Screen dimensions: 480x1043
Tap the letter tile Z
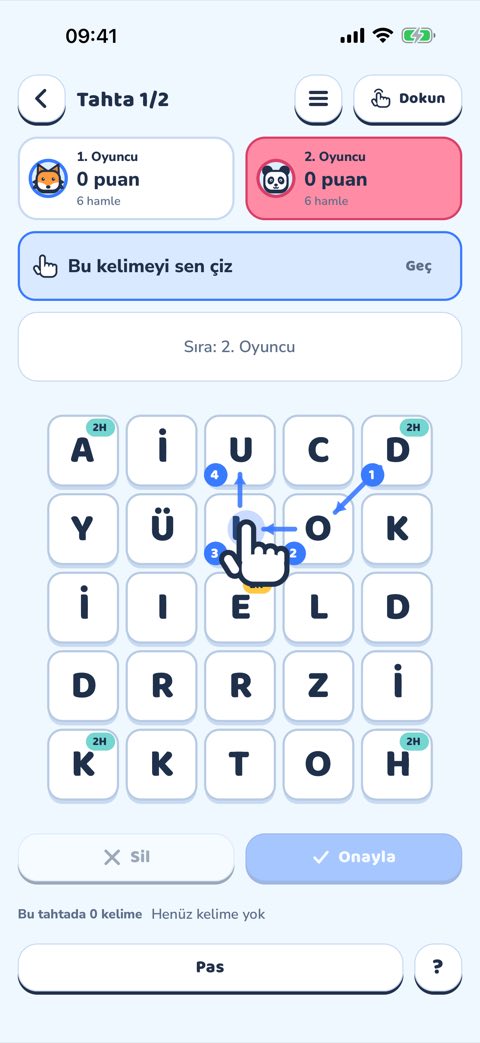tap(318, 686)
